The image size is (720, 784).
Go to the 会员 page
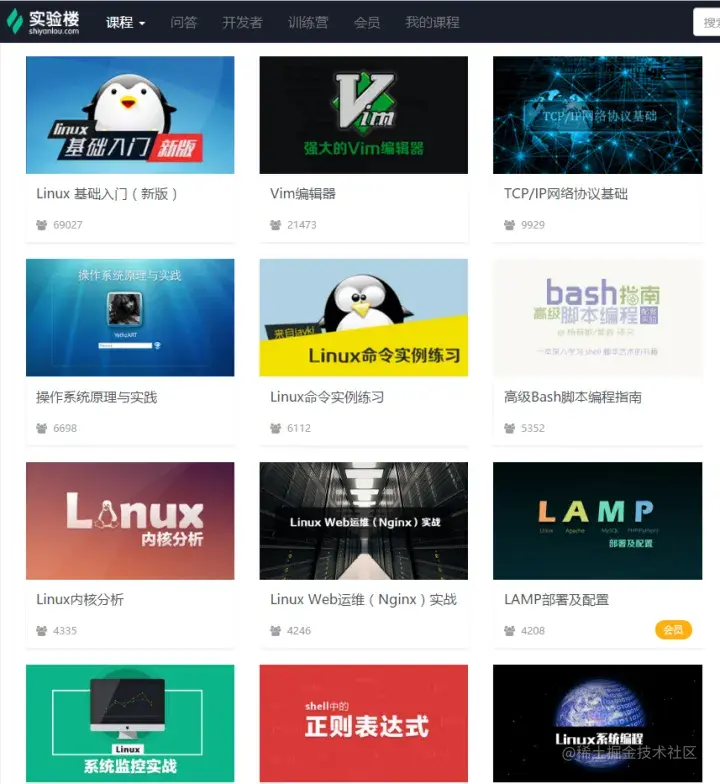tap(367, 22)
